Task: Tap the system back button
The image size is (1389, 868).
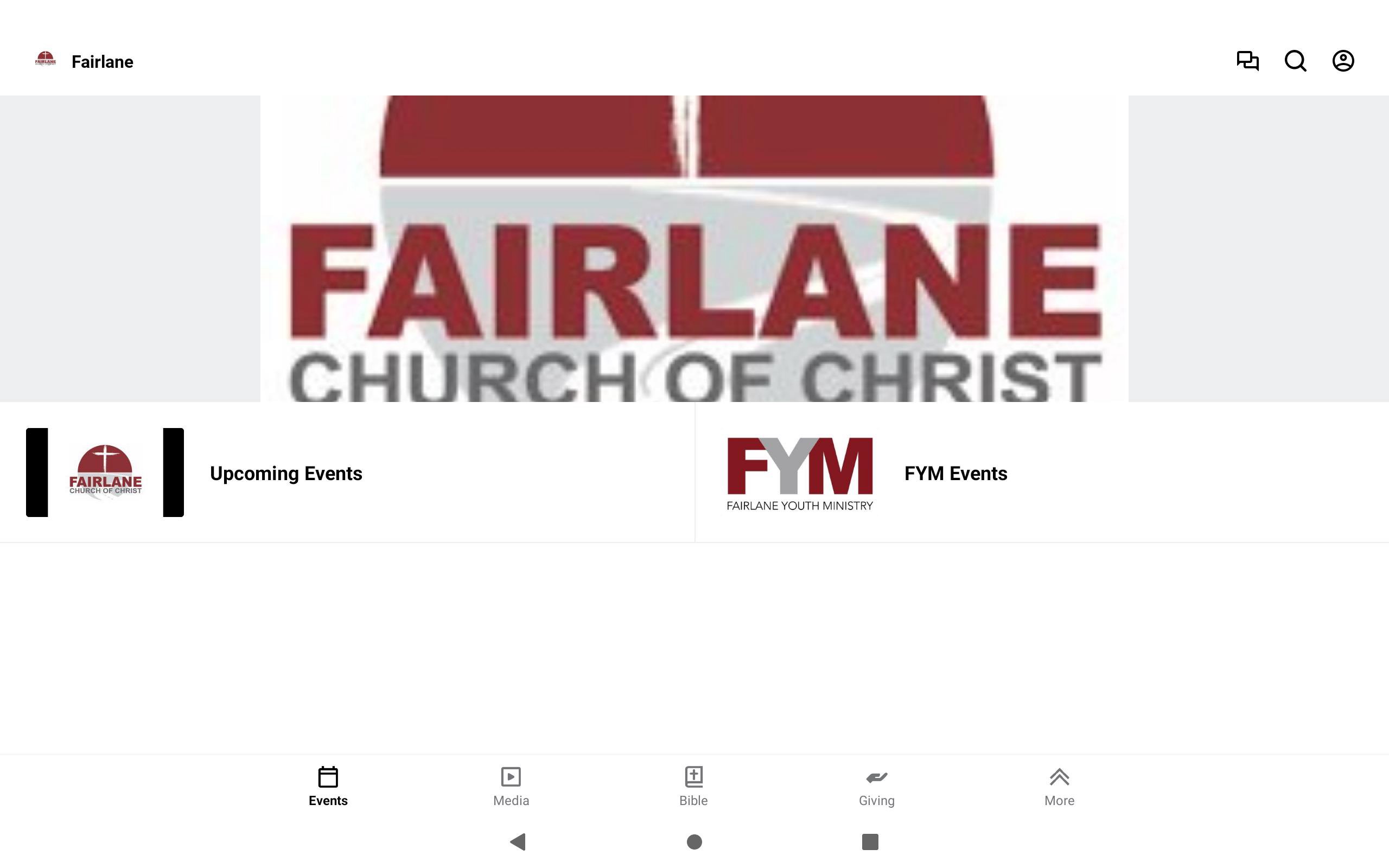Action: (518, 841)
